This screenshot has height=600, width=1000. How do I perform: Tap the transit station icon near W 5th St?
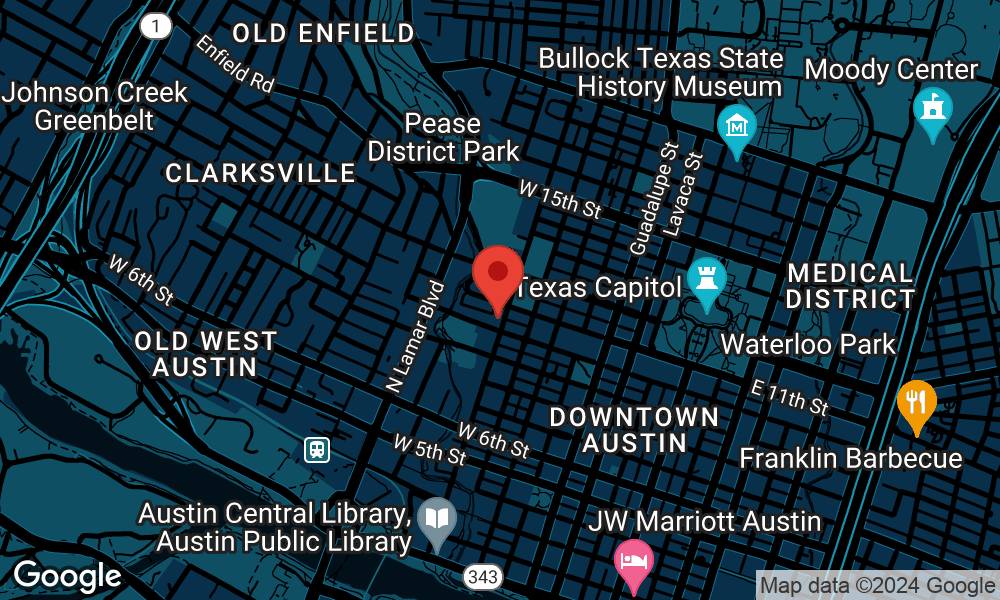[x=317, y=450]
